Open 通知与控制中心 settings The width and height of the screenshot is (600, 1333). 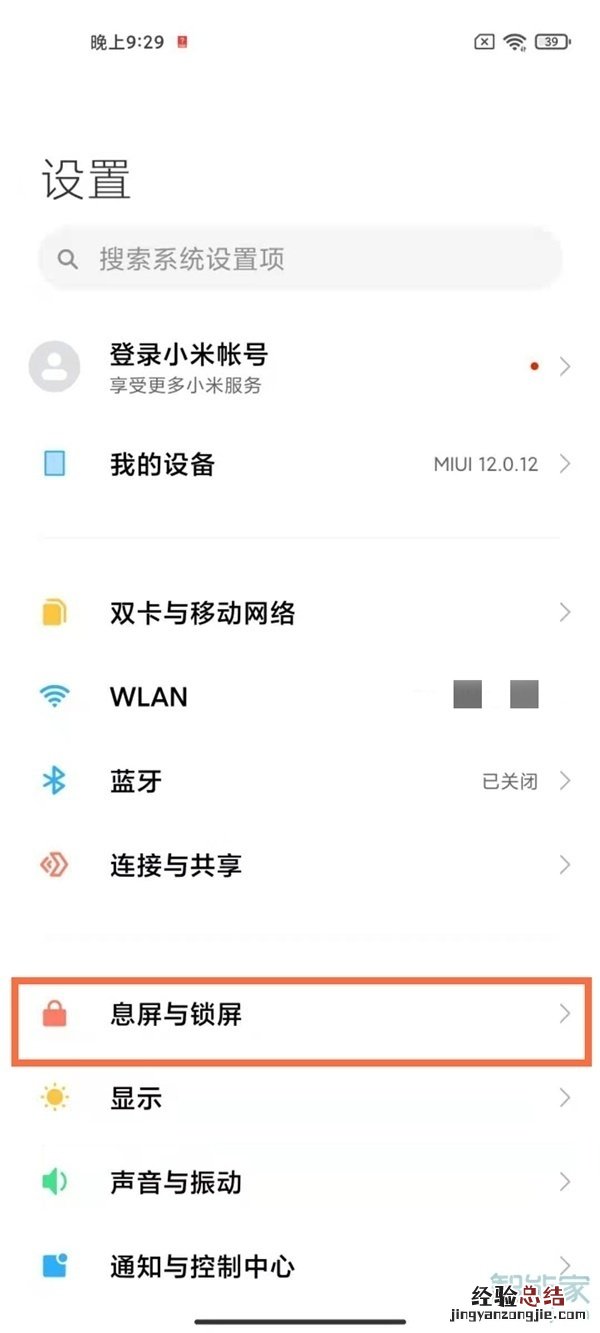click(300, 1267)
